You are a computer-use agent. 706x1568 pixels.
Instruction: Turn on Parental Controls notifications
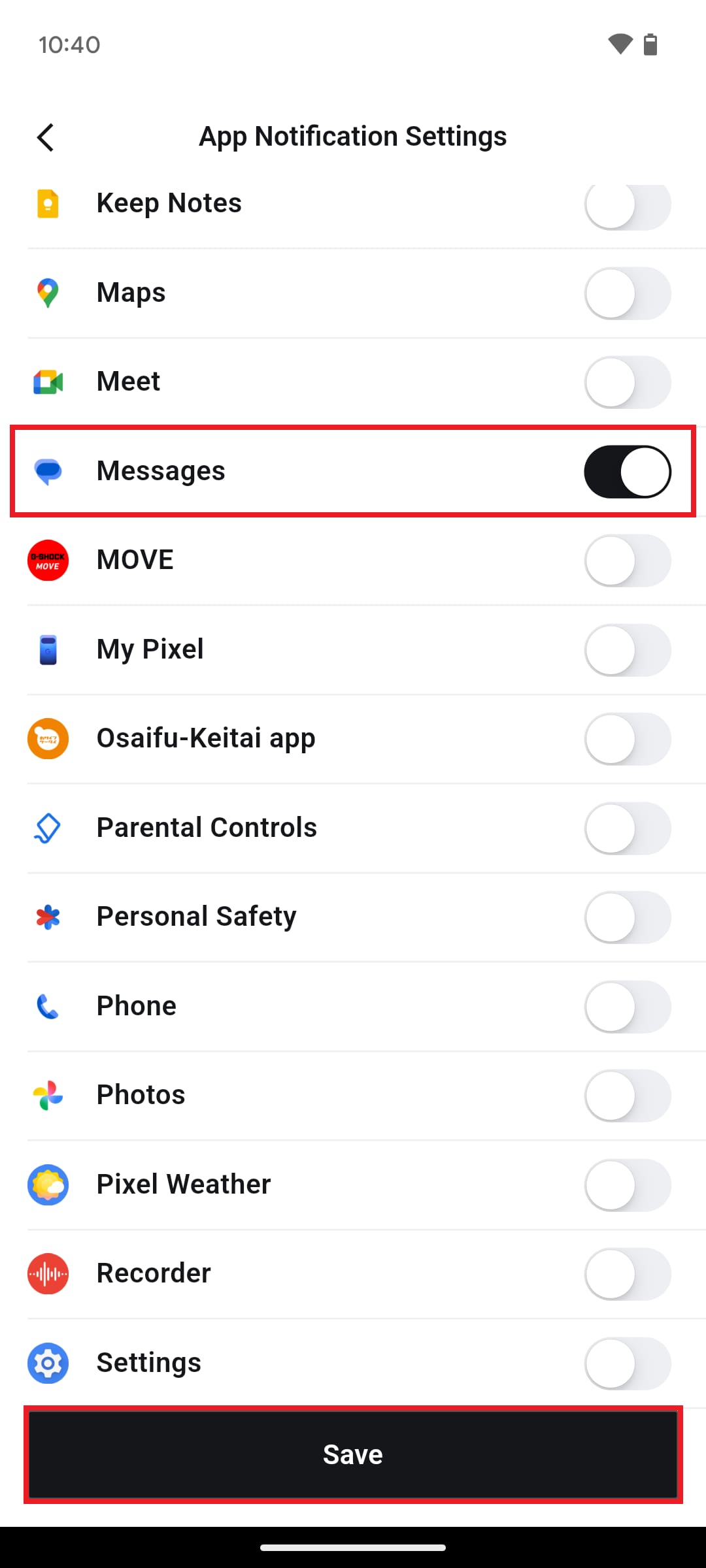click(x=627, y=828)
